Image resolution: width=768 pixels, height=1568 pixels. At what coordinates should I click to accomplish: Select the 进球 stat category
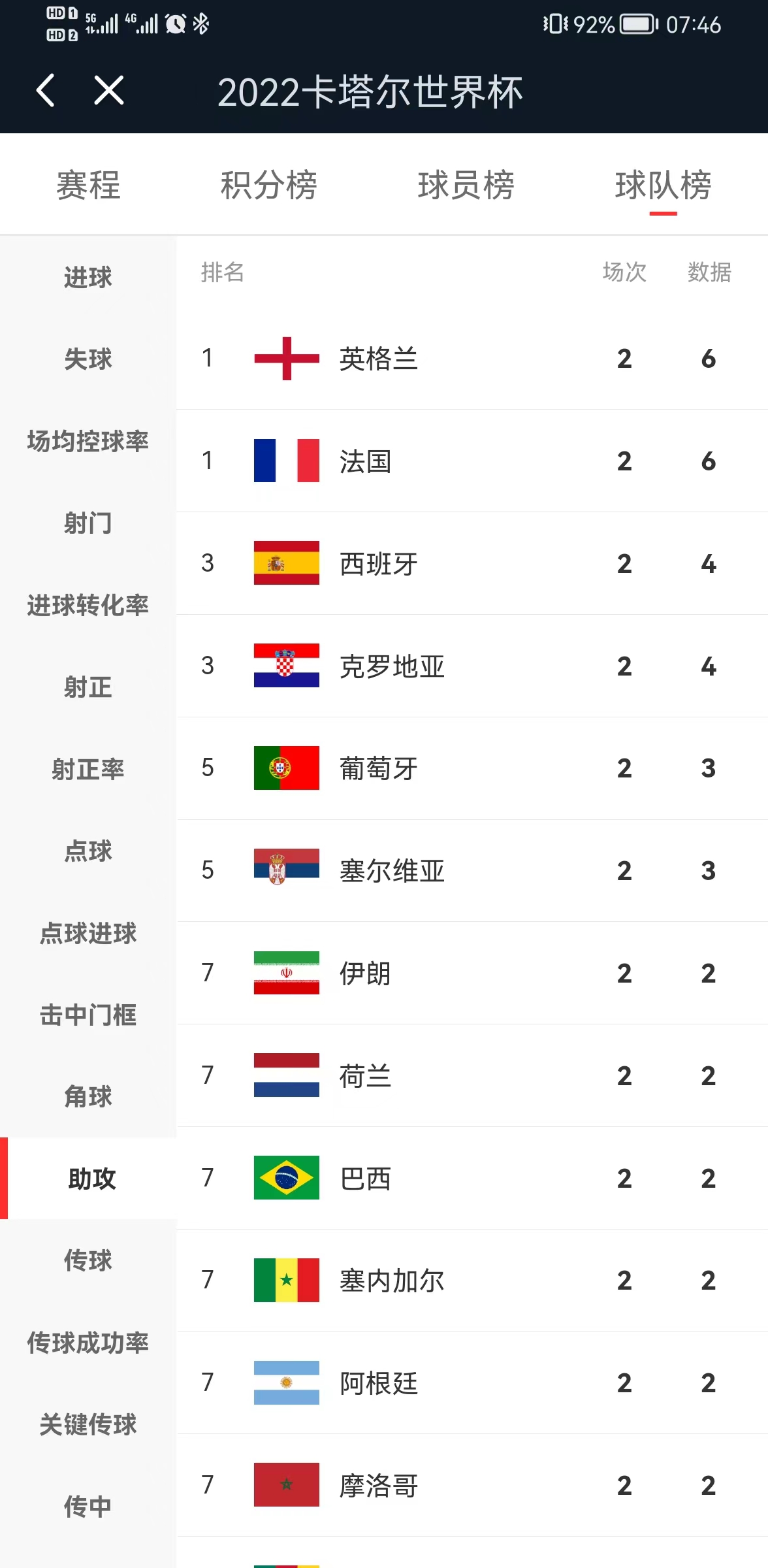click(x=88, y=277)
